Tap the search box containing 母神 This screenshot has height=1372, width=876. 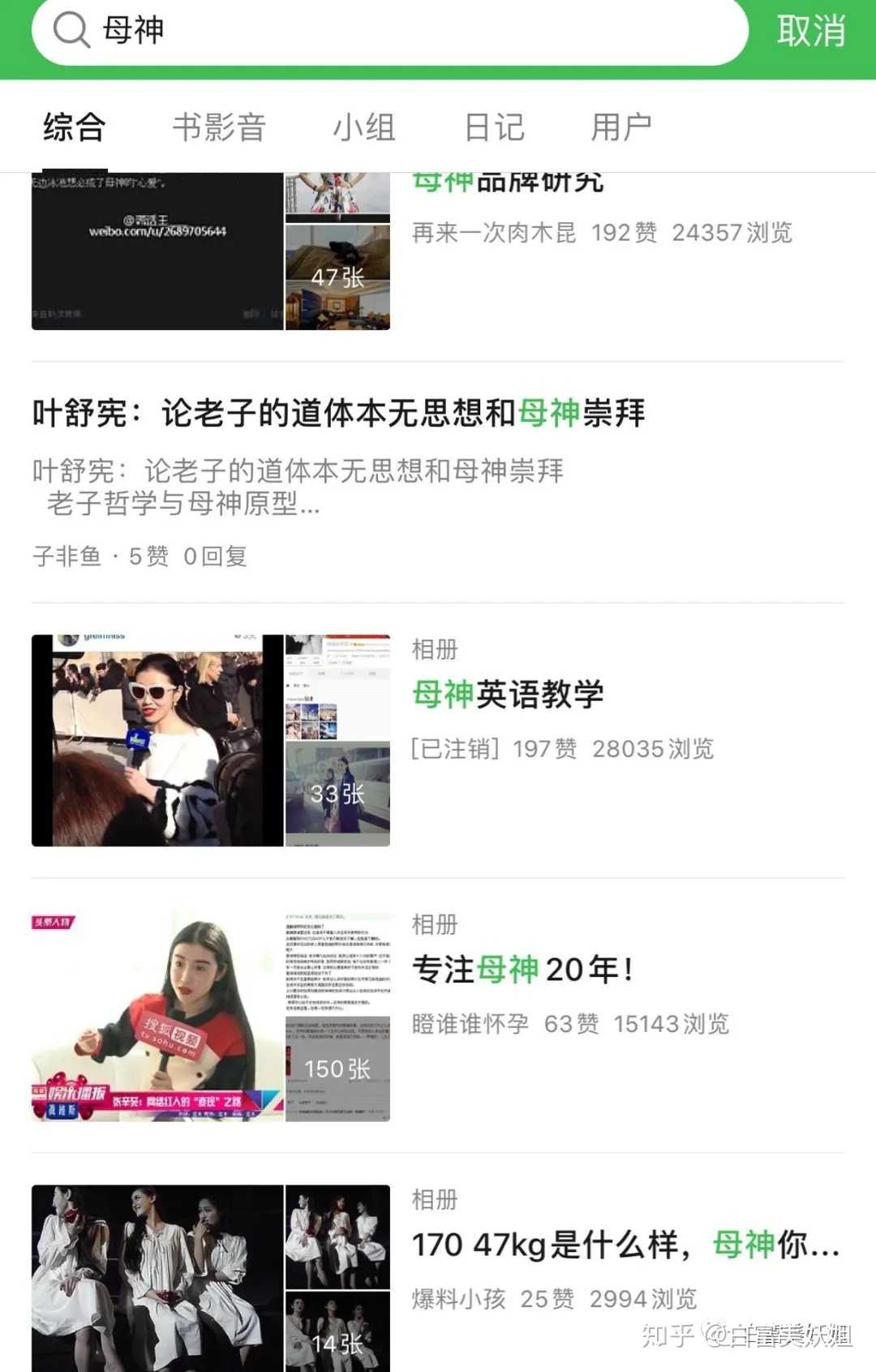click(389, 31)
